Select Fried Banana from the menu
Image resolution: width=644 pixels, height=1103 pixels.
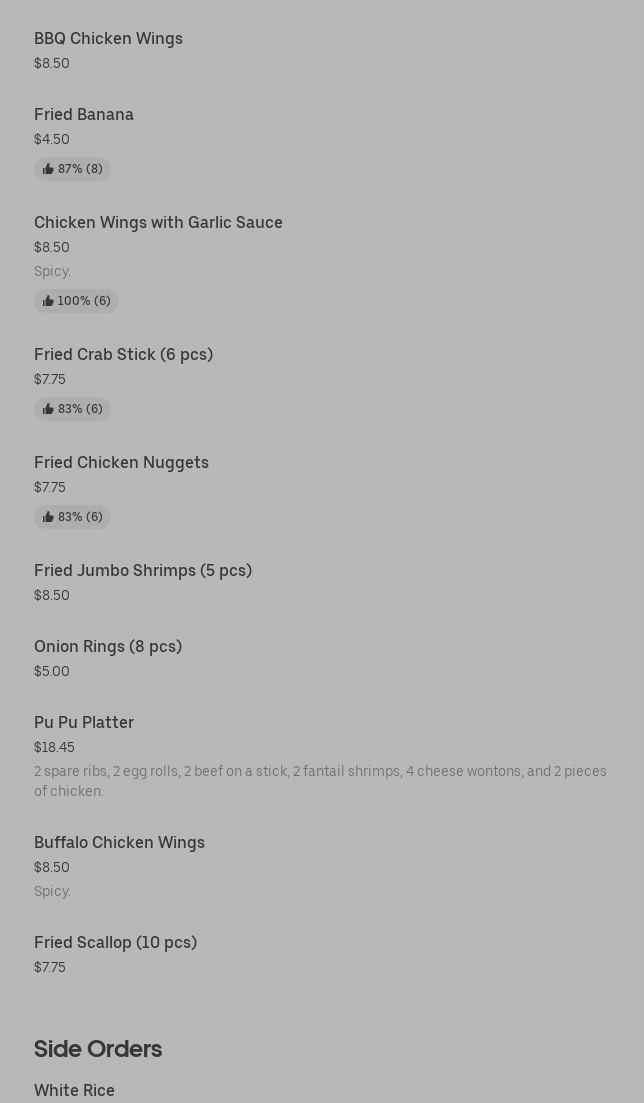84,114
